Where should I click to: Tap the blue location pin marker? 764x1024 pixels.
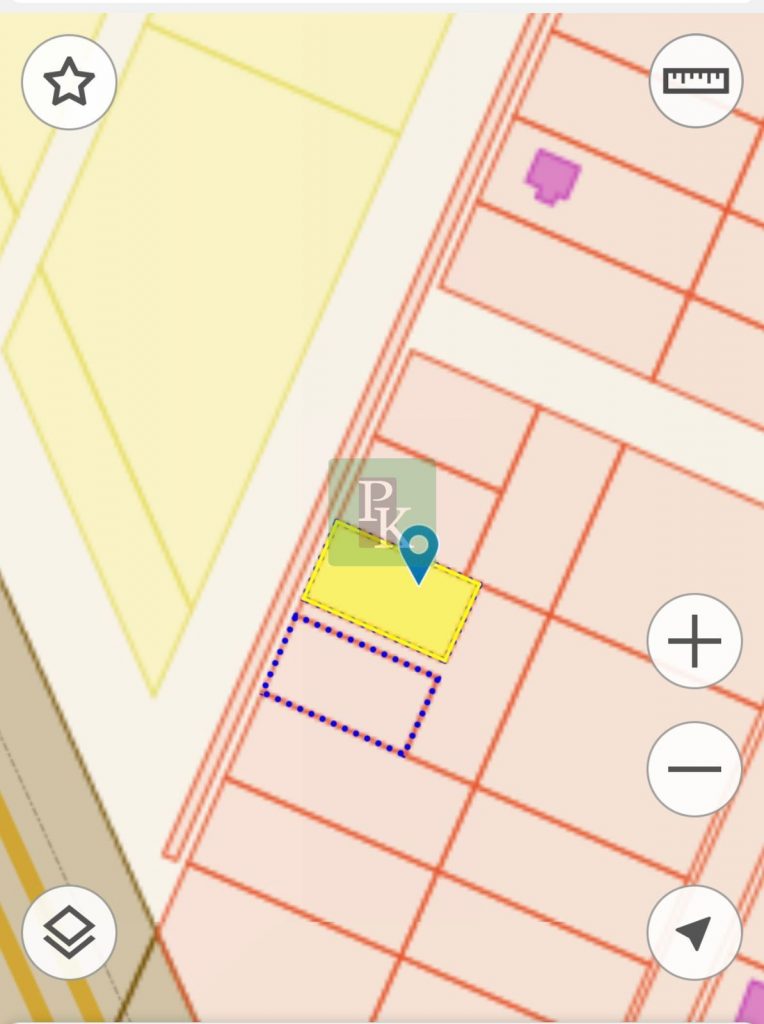(x=419, y=551)
